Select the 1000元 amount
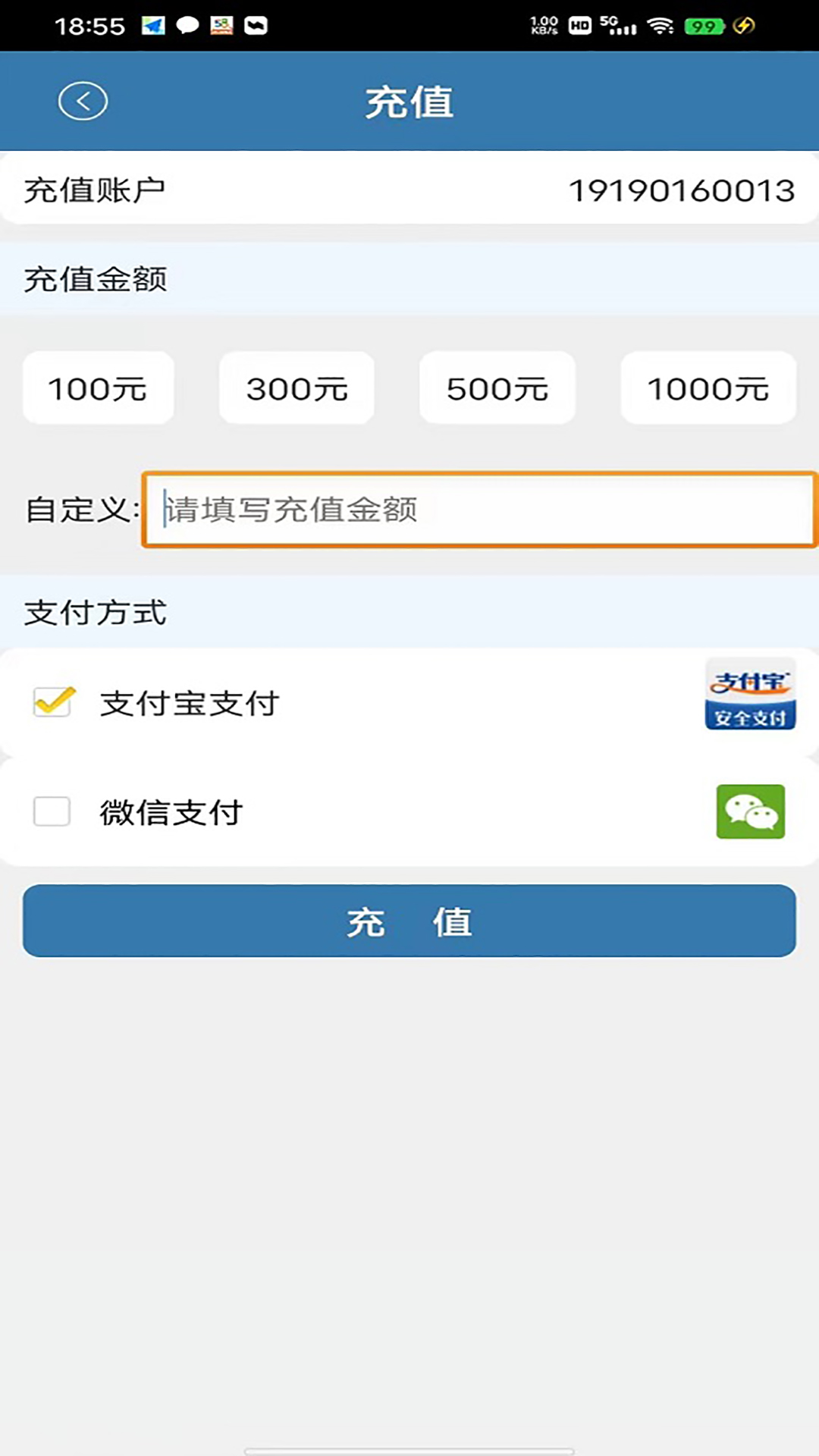Image resolution: width=819 pixels, height=1456 pixels. coord(708,388)
